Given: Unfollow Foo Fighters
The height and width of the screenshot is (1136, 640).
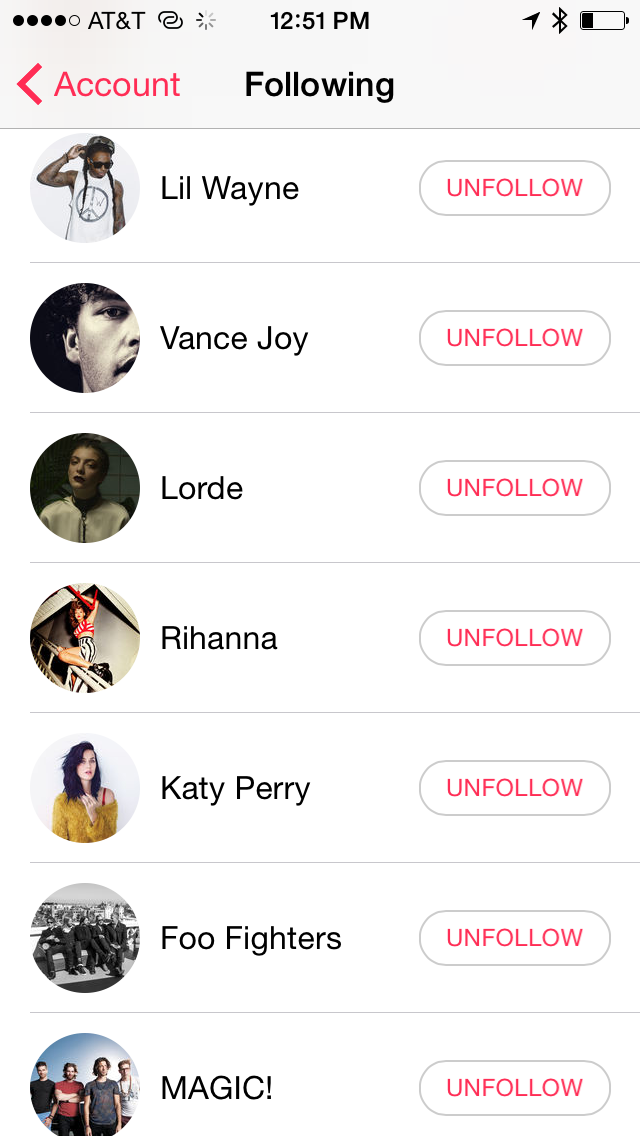Looking at the screenshot, I should tap(514, 938).
